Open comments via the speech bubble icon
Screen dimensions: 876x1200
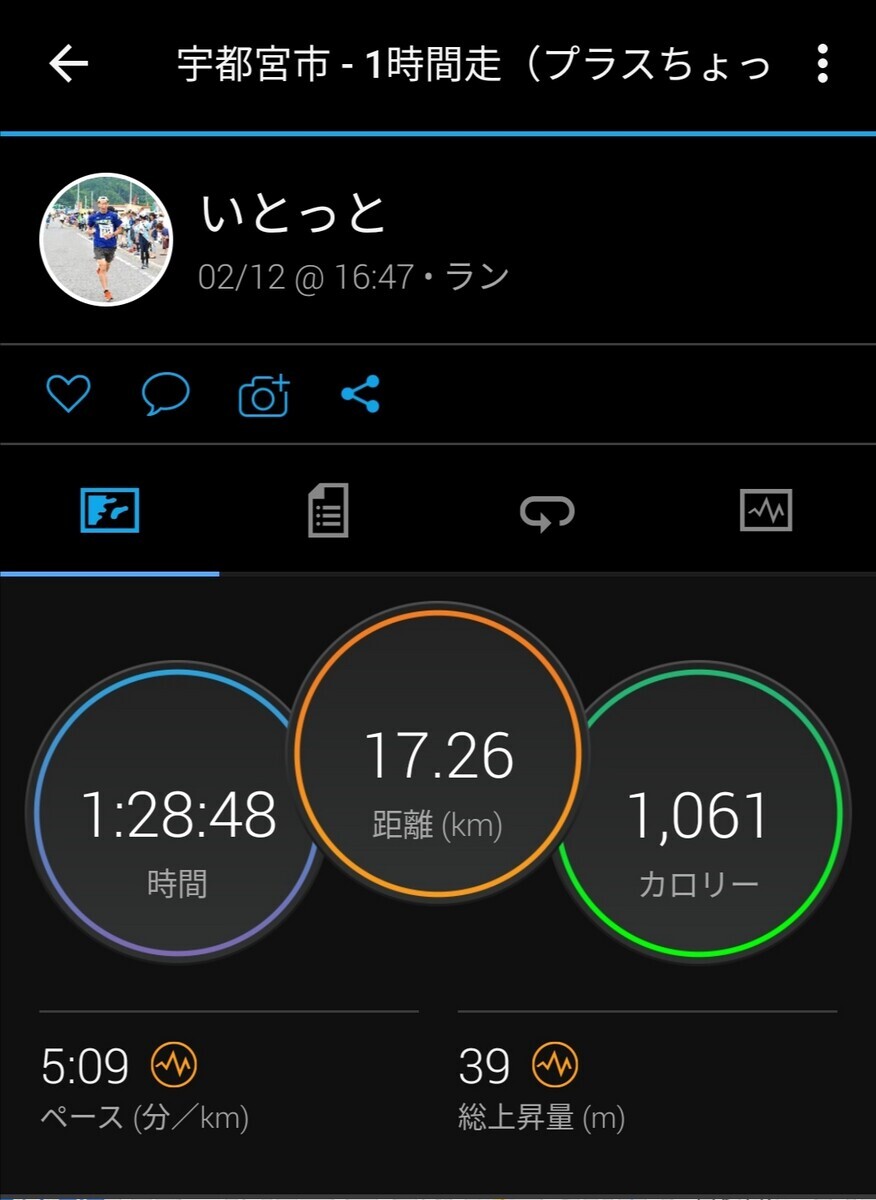tap(165, 394)
